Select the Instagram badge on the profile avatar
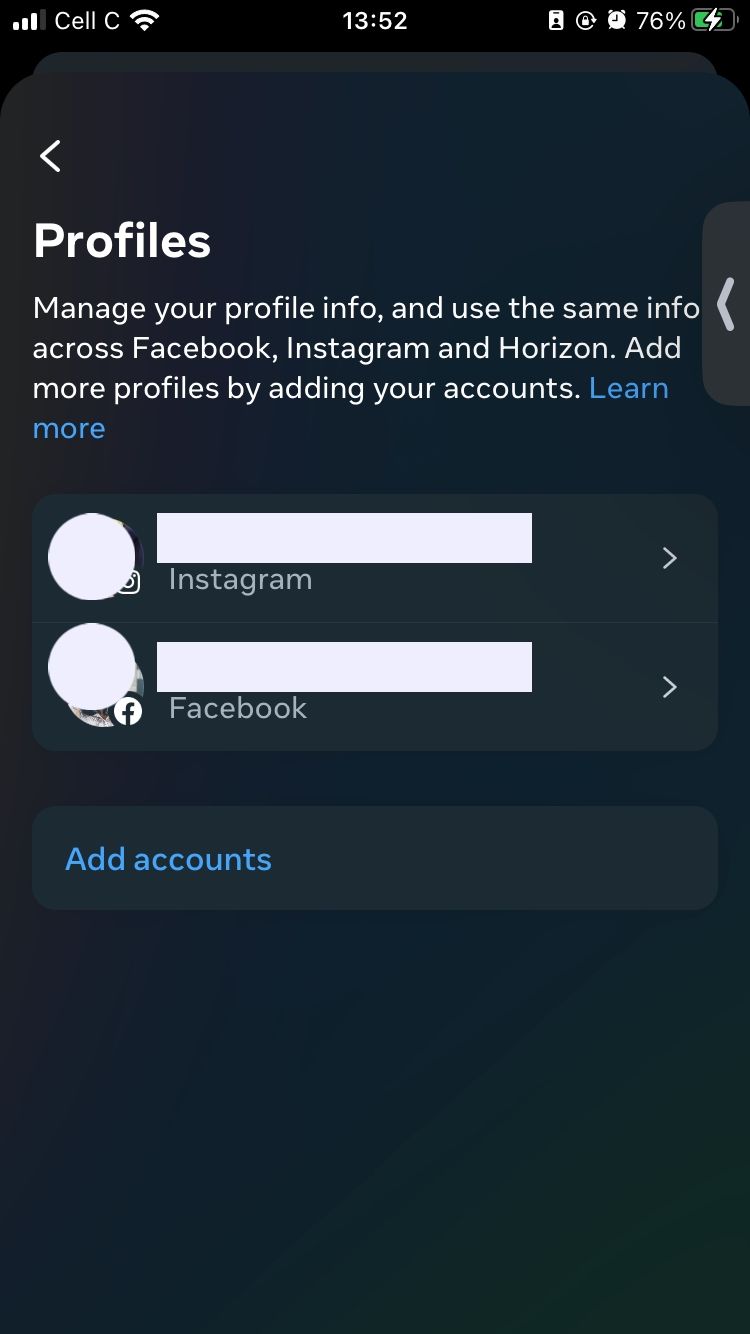750x1334 pixels. tap(131, 581)
